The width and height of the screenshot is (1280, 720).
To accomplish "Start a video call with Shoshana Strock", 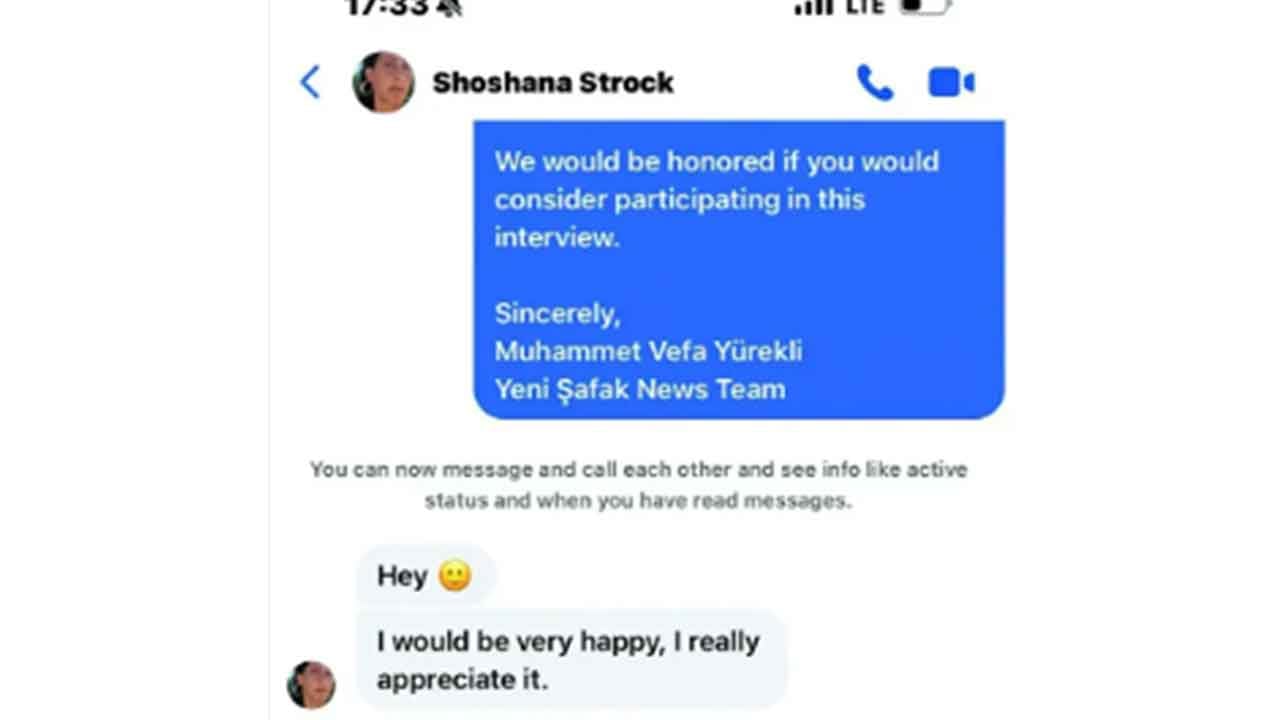I will pos(951,82).
